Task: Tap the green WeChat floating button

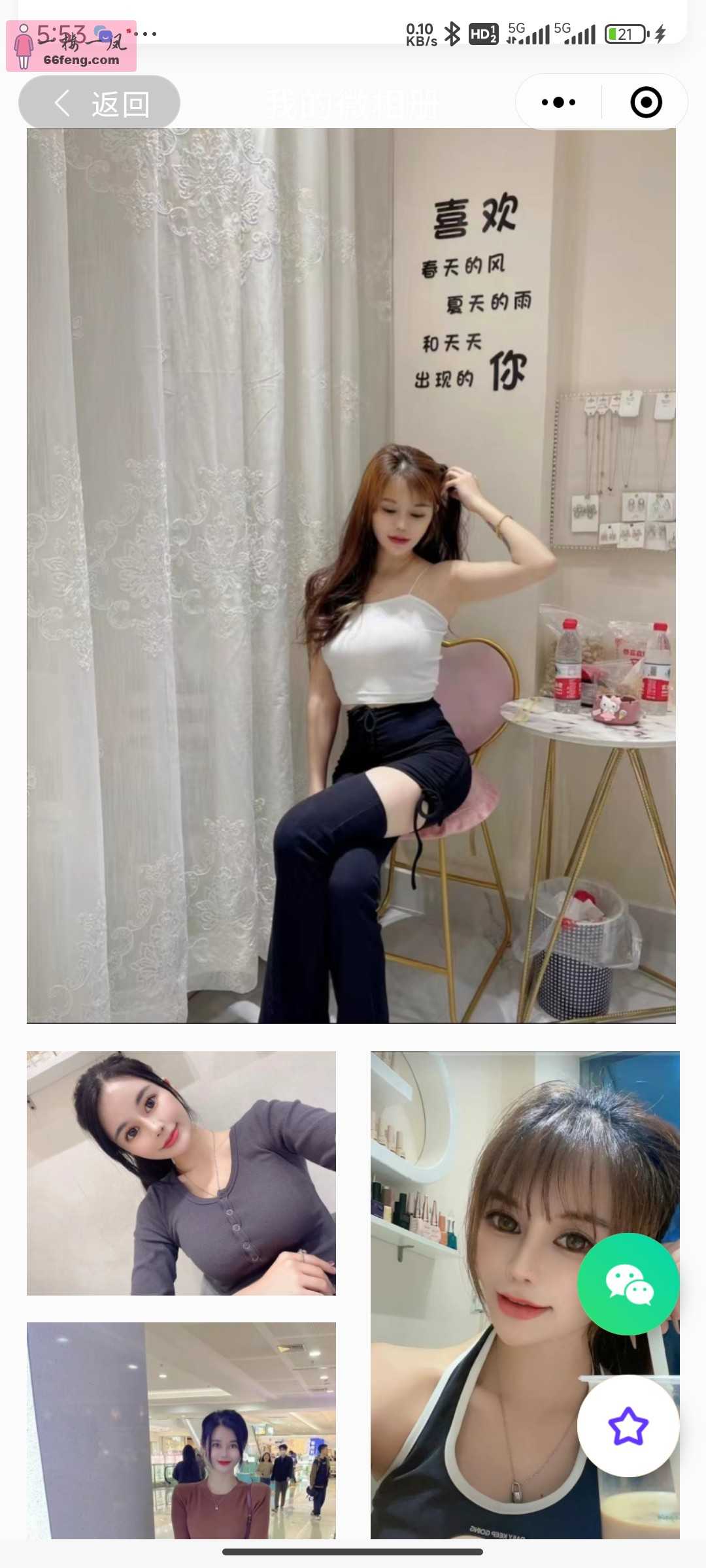Action: [x=628, y=1284]
